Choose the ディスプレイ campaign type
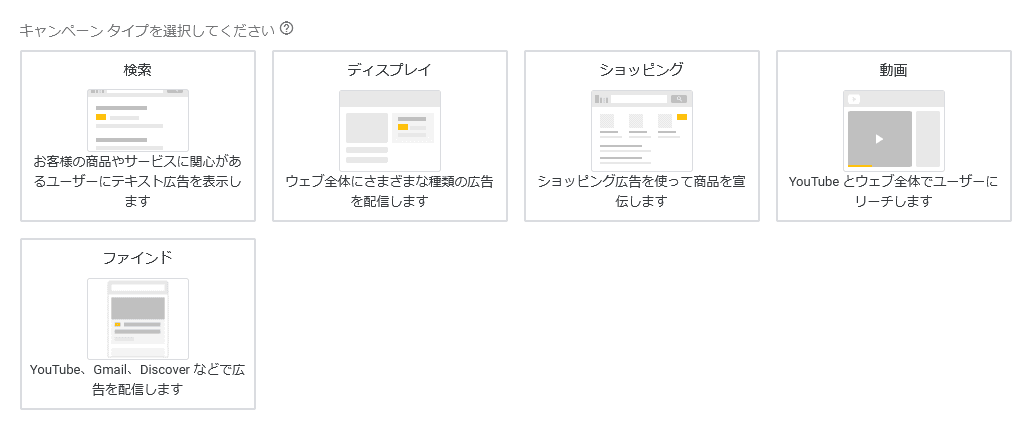 pyautogui.click(x=390, y=135)
